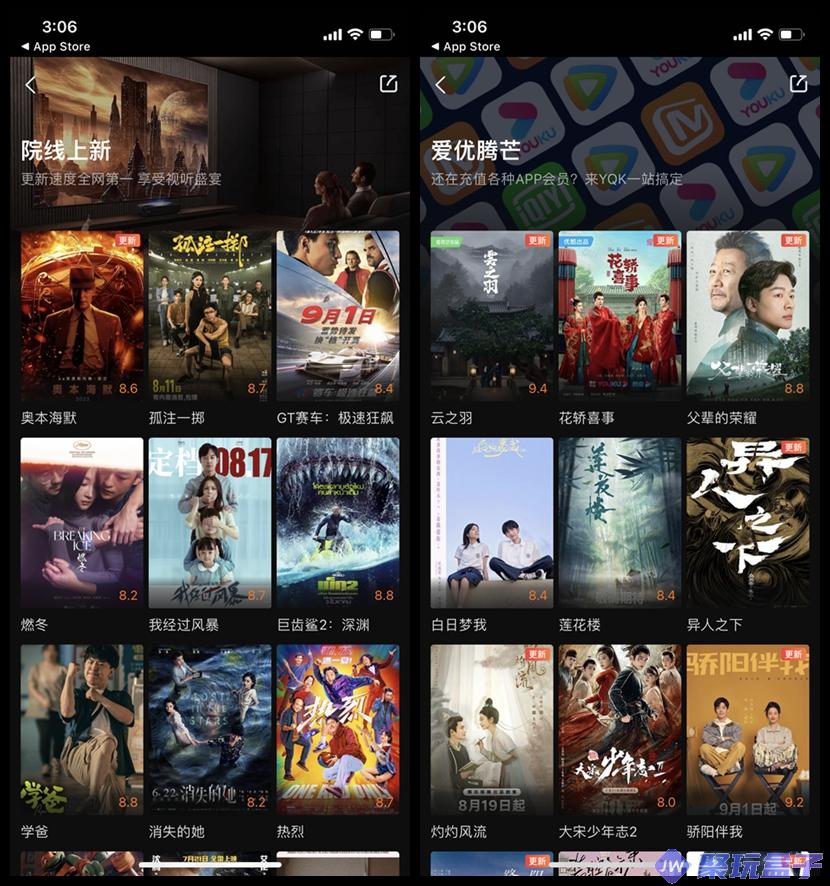Viewport: 830px width, 886px height.
Task: Open the movie 燃冬
Action: (x=82, y=522)
